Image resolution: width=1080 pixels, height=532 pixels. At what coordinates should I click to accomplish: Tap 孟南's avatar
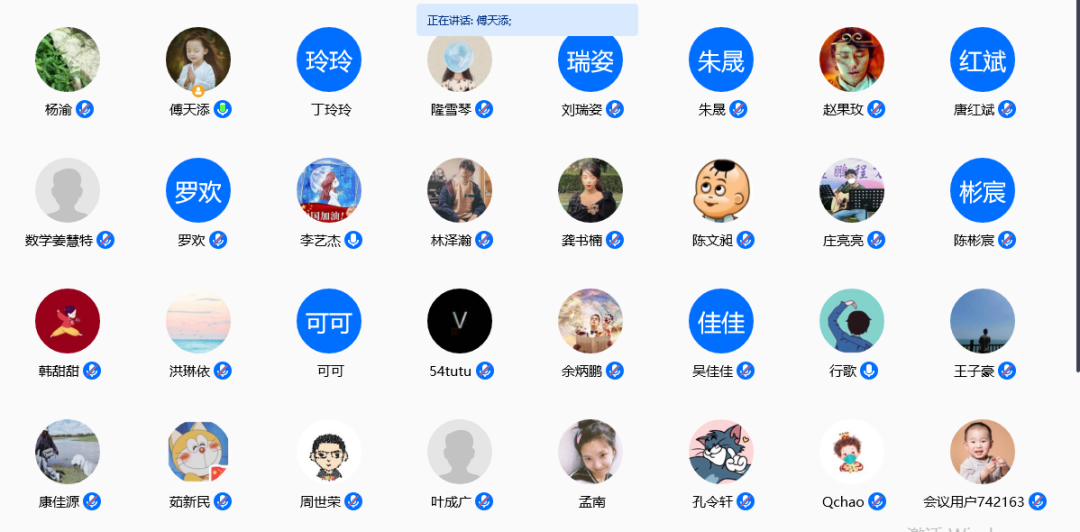click(x=590, y=452)
